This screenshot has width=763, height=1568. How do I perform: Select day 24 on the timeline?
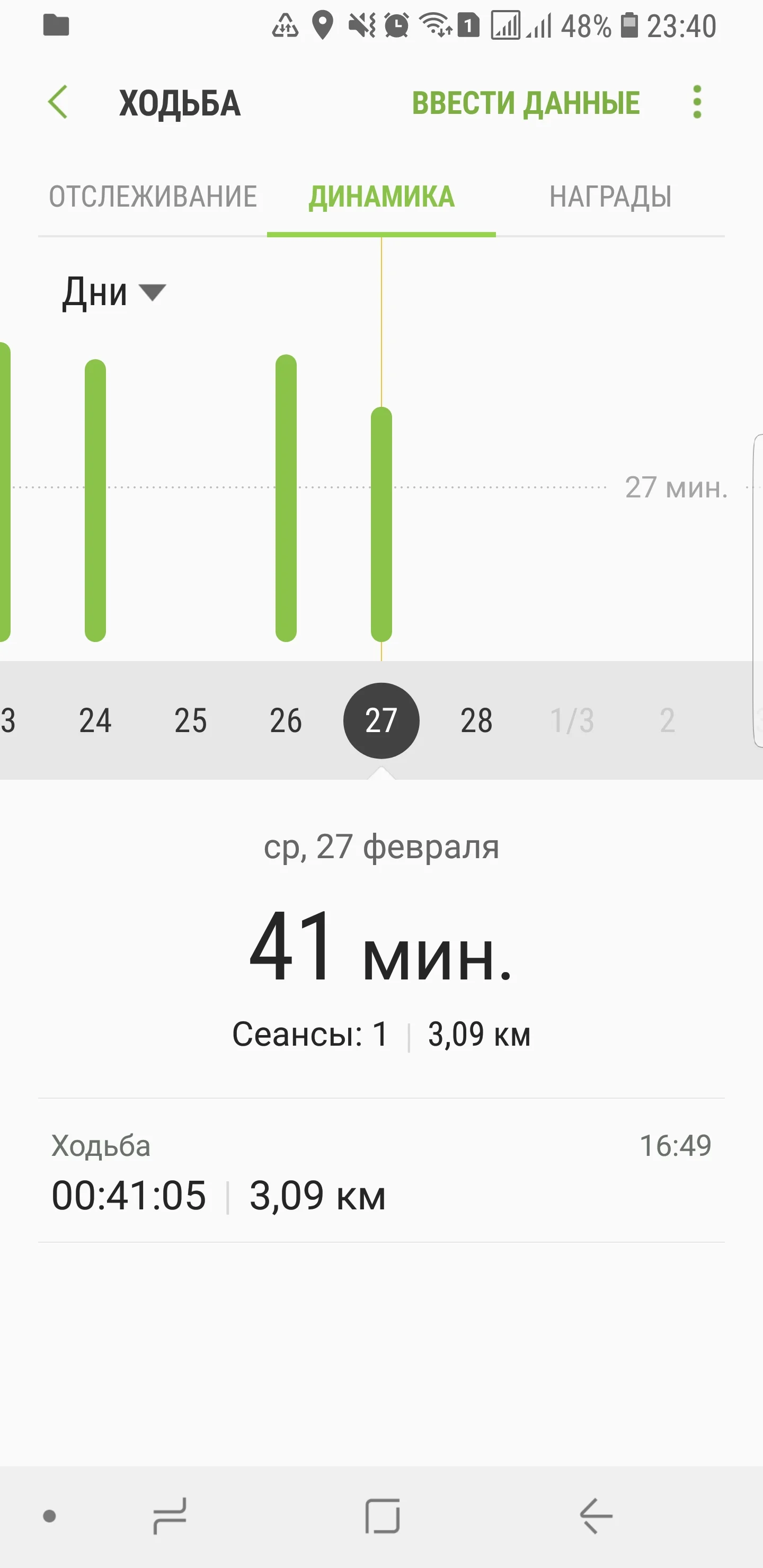pos(95,720)
